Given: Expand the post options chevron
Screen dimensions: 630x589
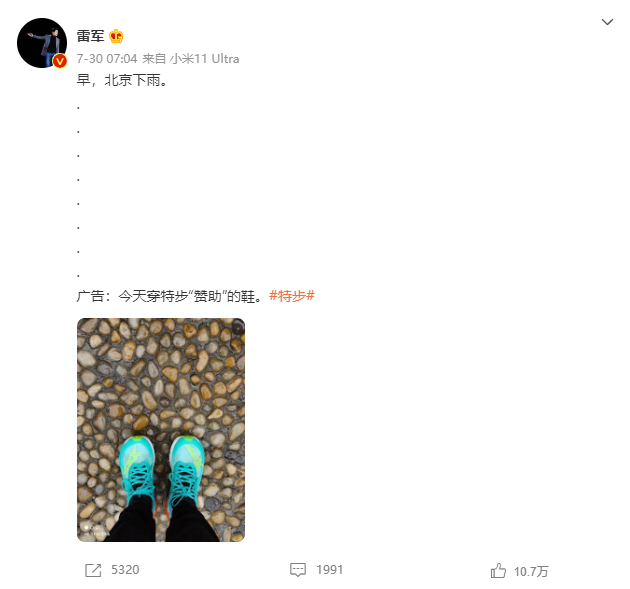Looking at the screenshot, I should [x=607, y=22].
